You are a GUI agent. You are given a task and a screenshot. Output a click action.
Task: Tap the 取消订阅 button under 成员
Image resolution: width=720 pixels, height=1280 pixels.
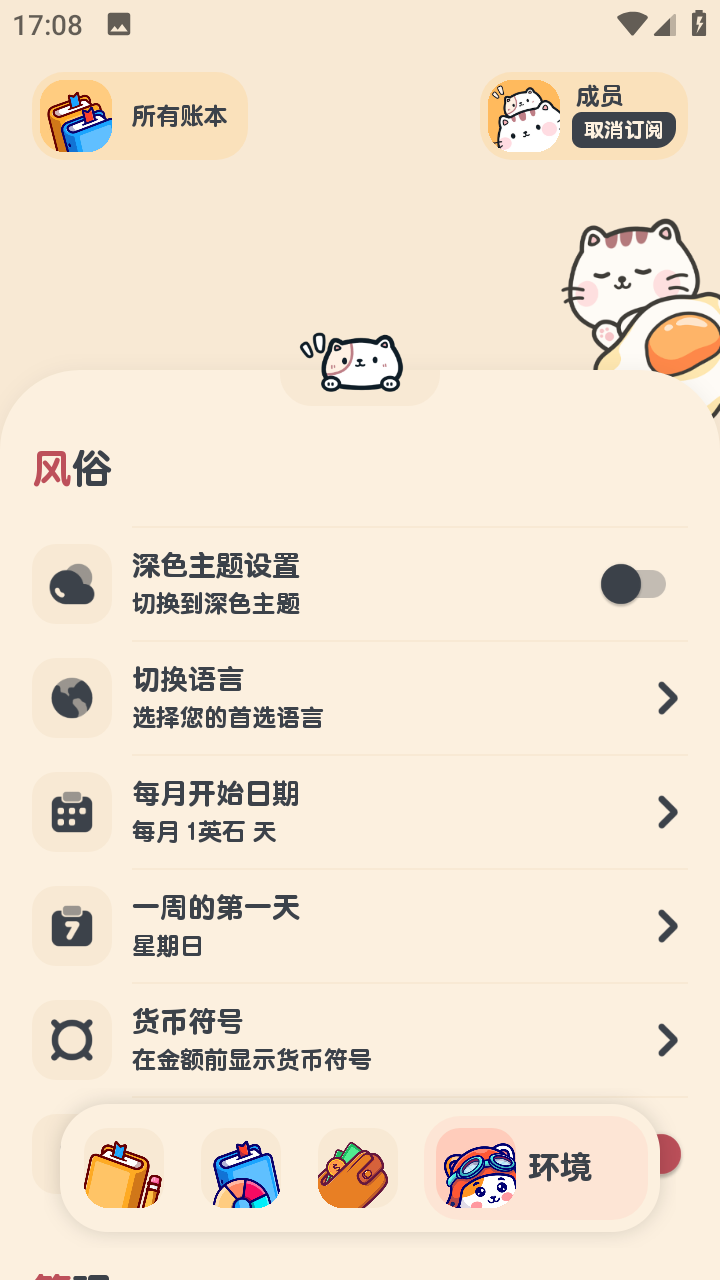(x=623, y=130)
